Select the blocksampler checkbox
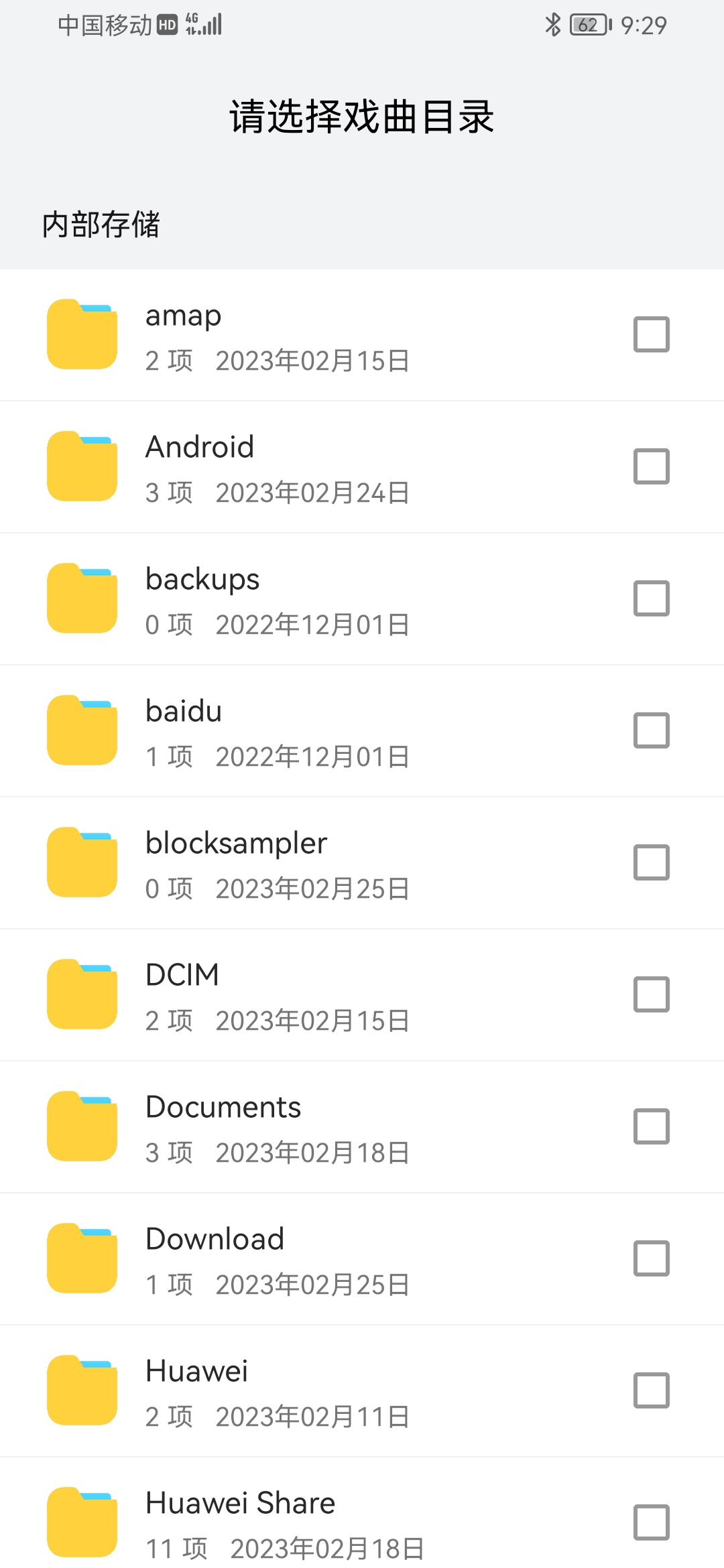 (x=652, y=862)
